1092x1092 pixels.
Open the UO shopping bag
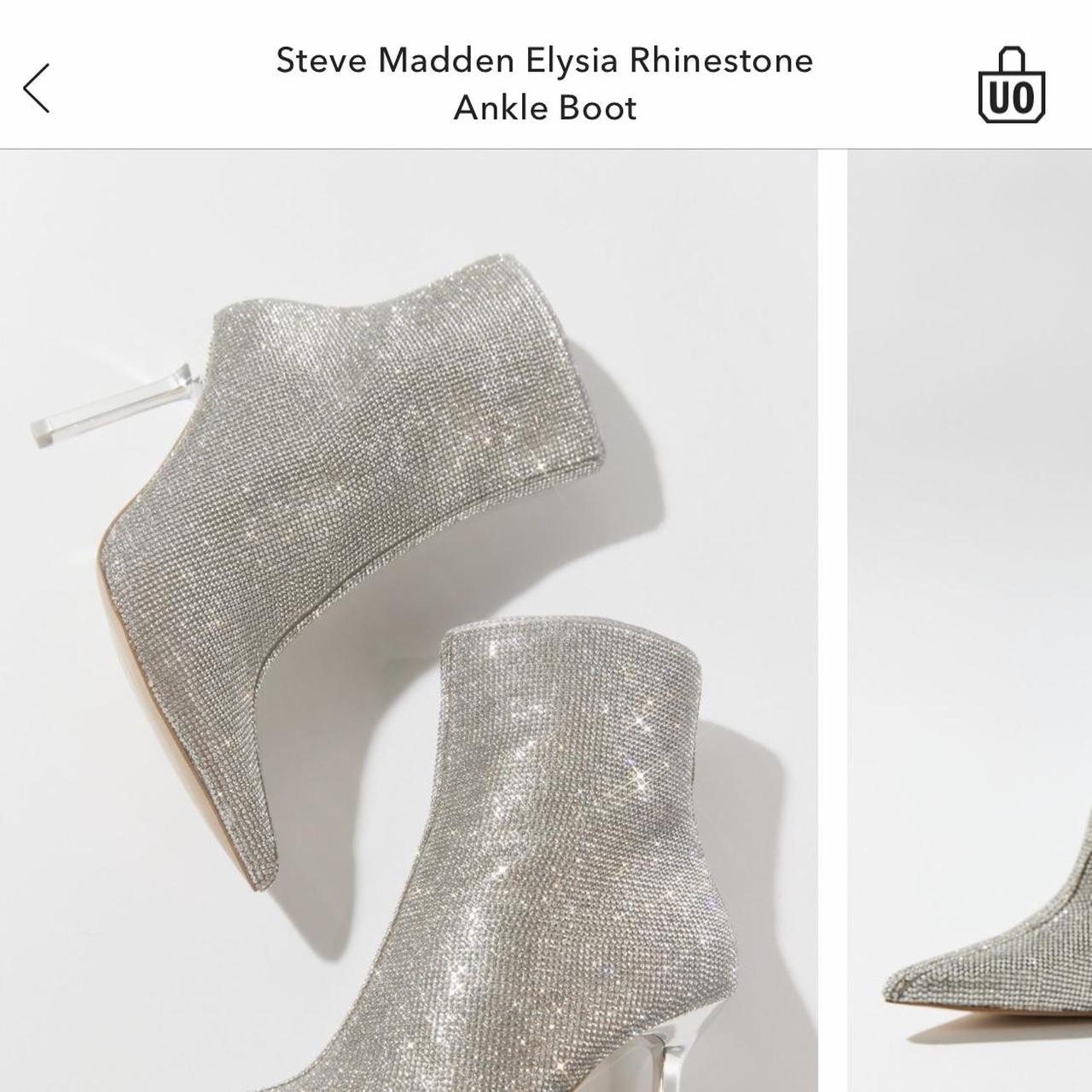[1012, 86]
